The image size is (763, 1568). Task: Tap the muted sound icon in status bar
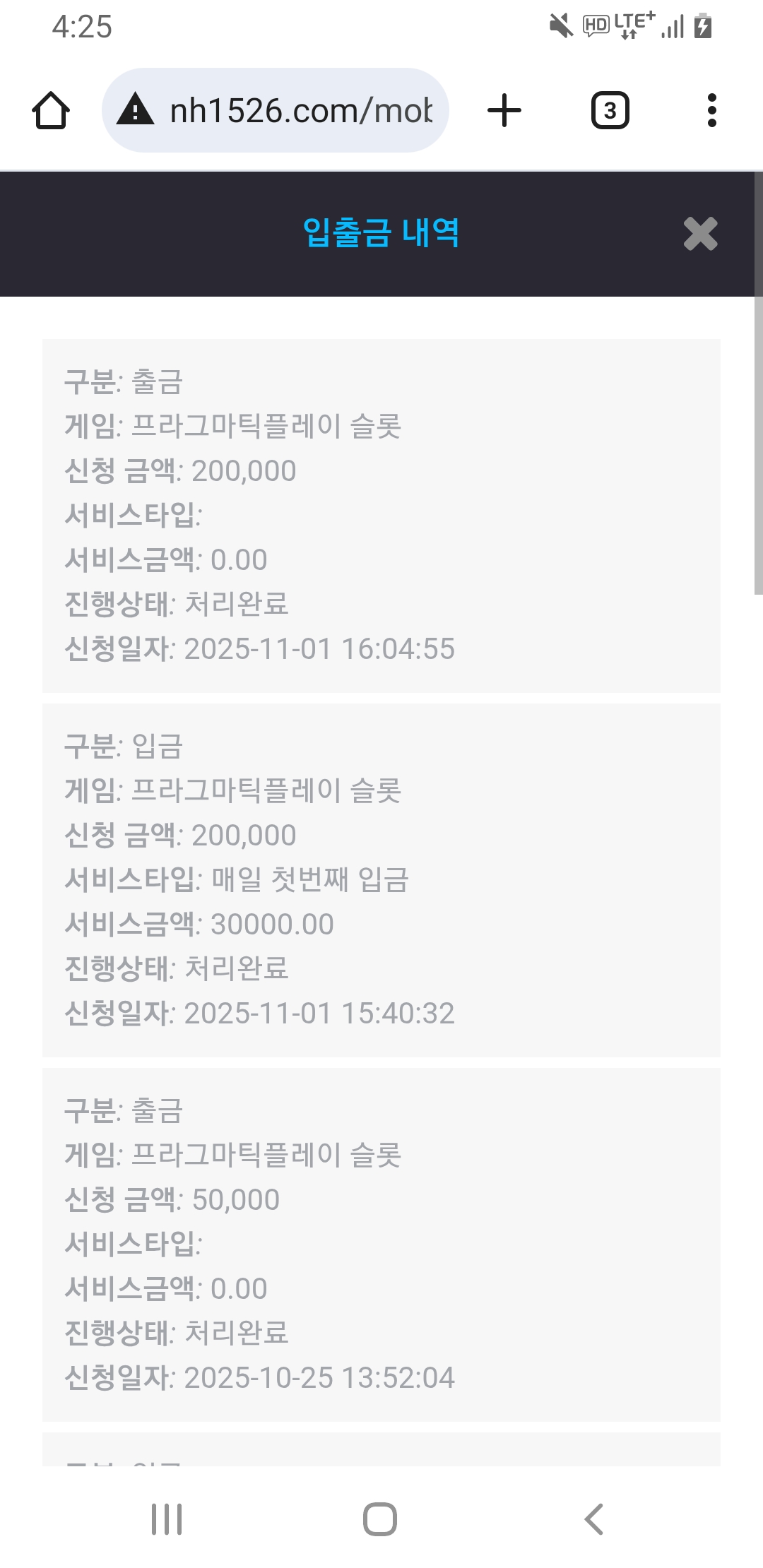tap(560, 24)
